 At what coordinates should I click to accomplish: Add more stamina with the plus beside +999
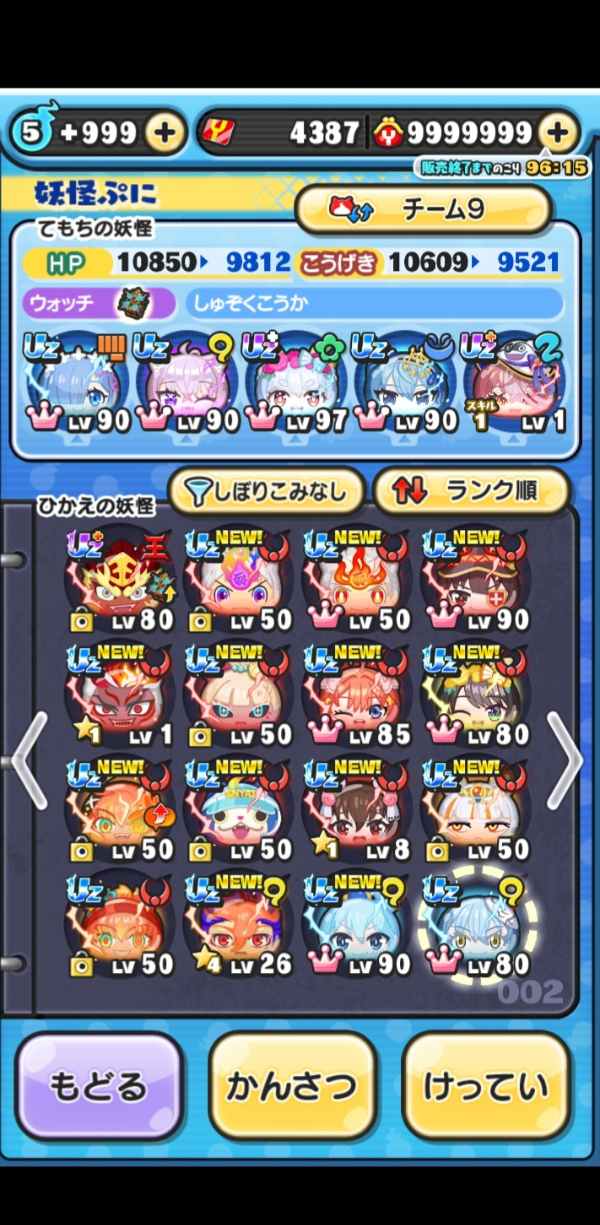click(165, 132)
